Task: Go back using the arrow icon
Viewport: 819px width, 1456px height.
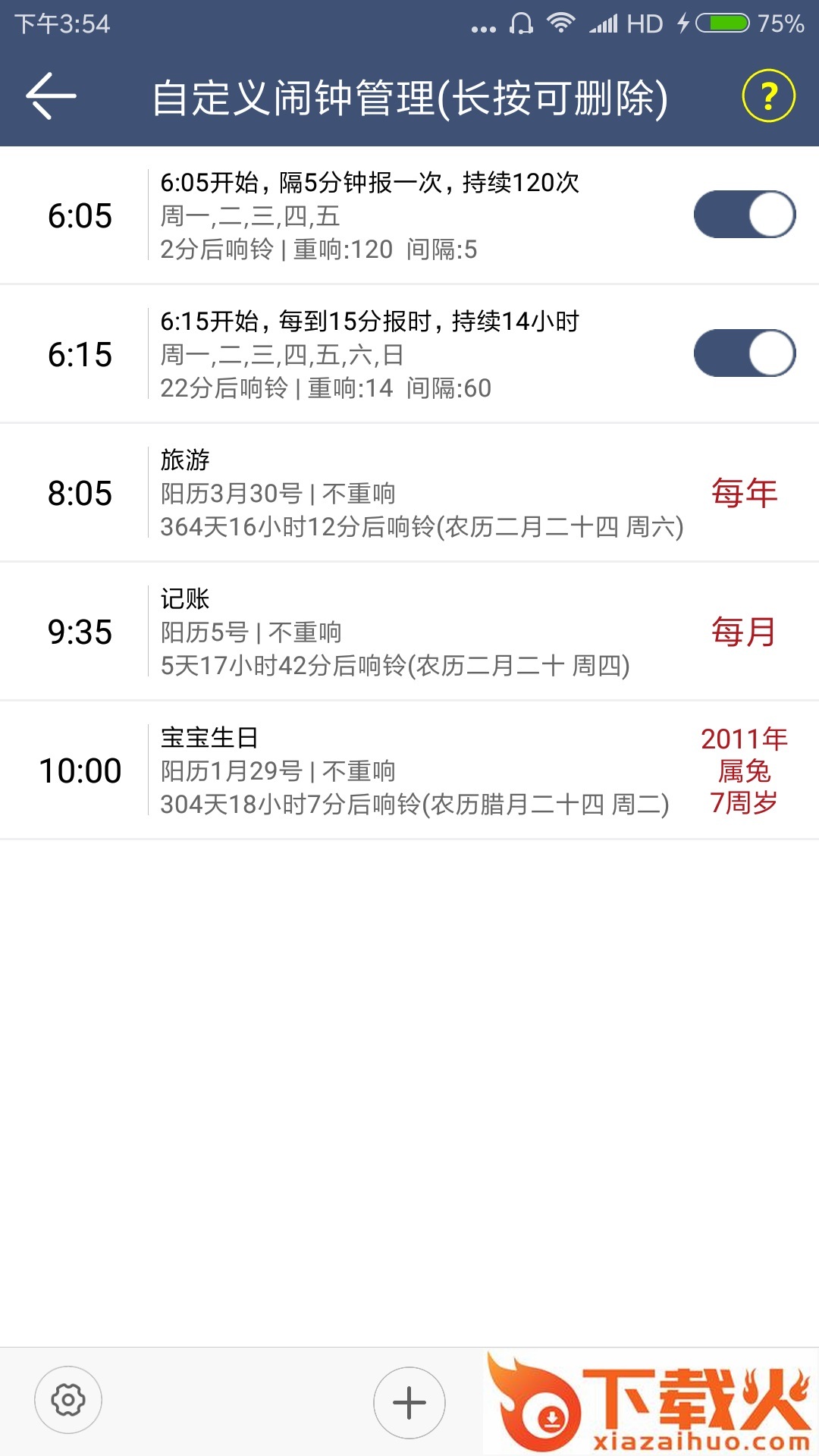Action: click(52, 96)
